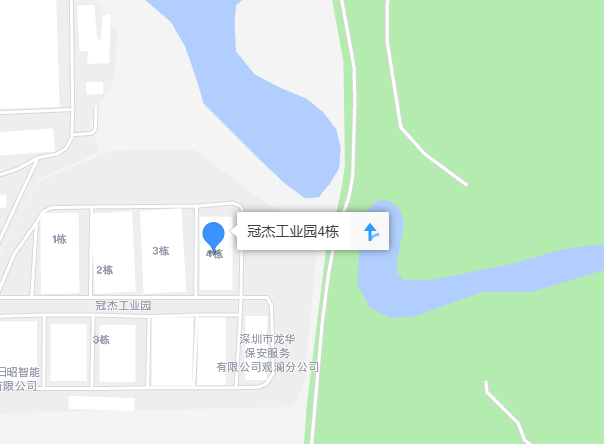Image resolution: width=604 pixels, height=444 pixels.
Task: Tap the blue location pin marker
Action: (214, 235)
